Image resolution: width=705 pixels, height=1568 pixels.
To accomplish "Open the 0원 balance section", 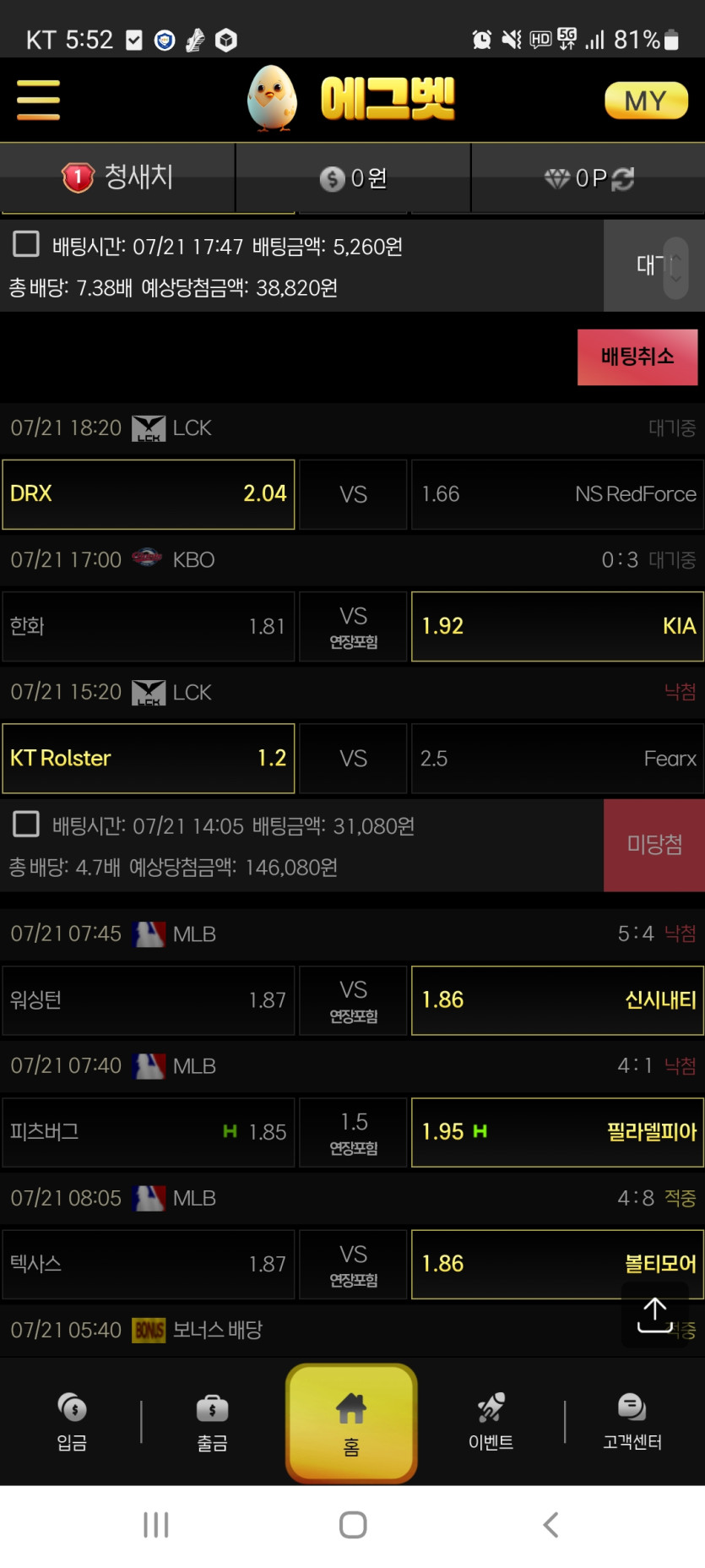I will 353,178.
